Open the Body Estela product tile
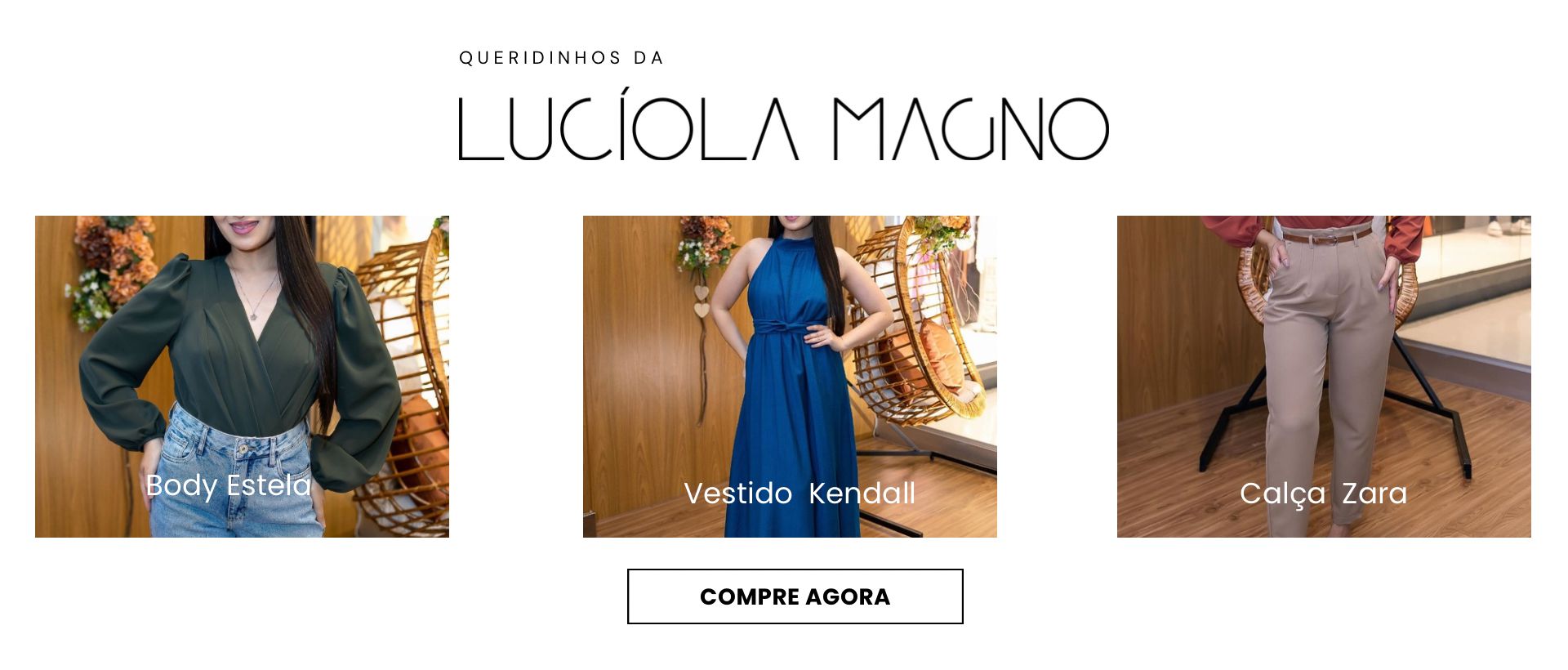Image resolution: width=1568 pixels, height=670 pixels. (242, 377)
